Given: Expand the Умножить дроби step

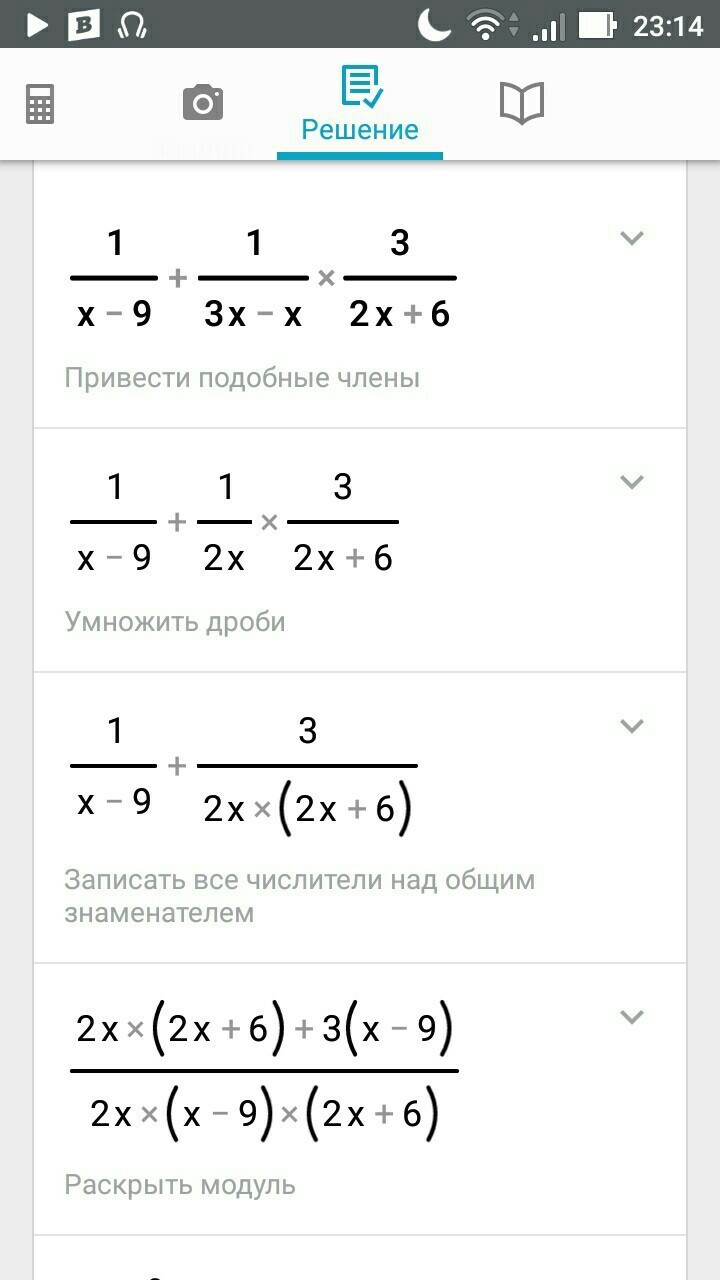Looking at the screenshot, I should 631,482.
